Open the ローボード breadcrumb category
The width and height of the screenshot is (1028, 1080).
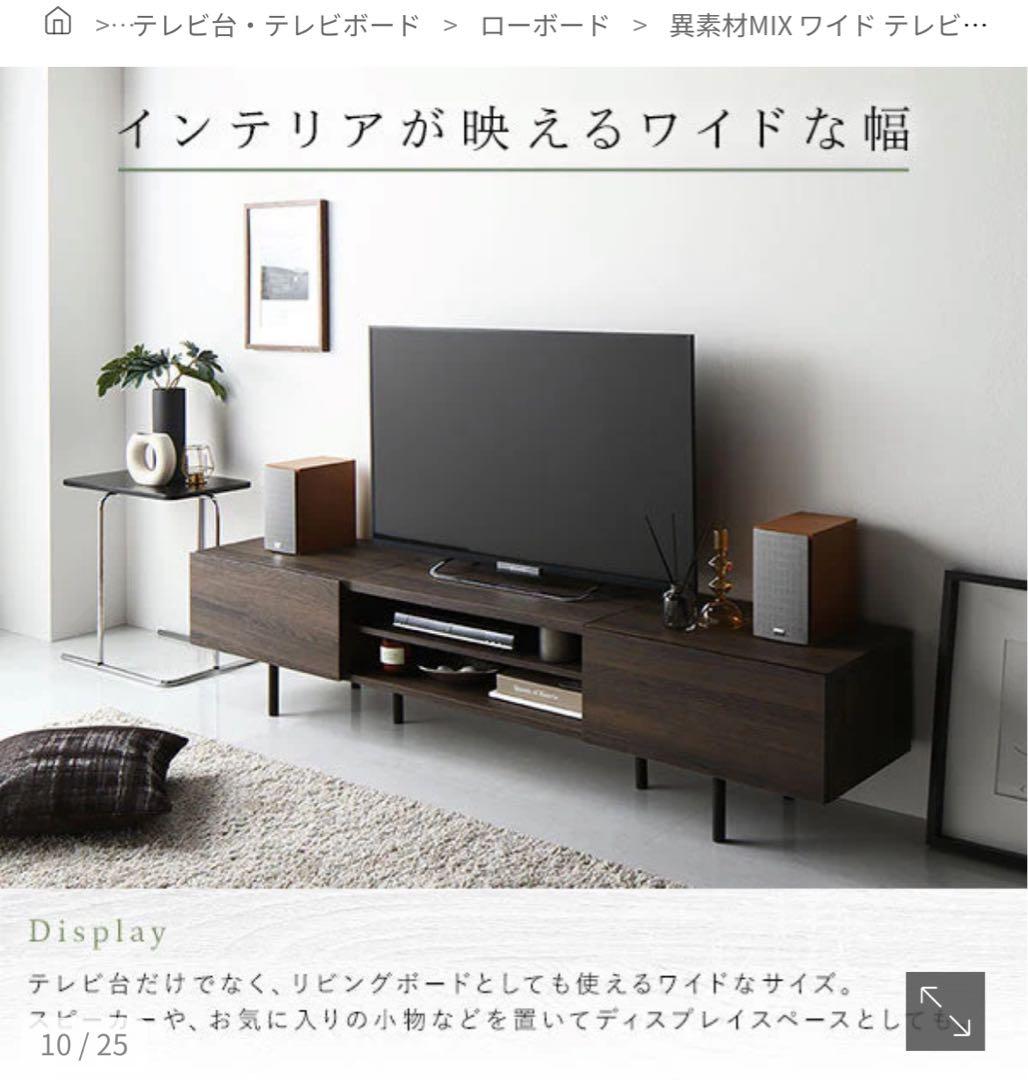click(x=544, y=26)
